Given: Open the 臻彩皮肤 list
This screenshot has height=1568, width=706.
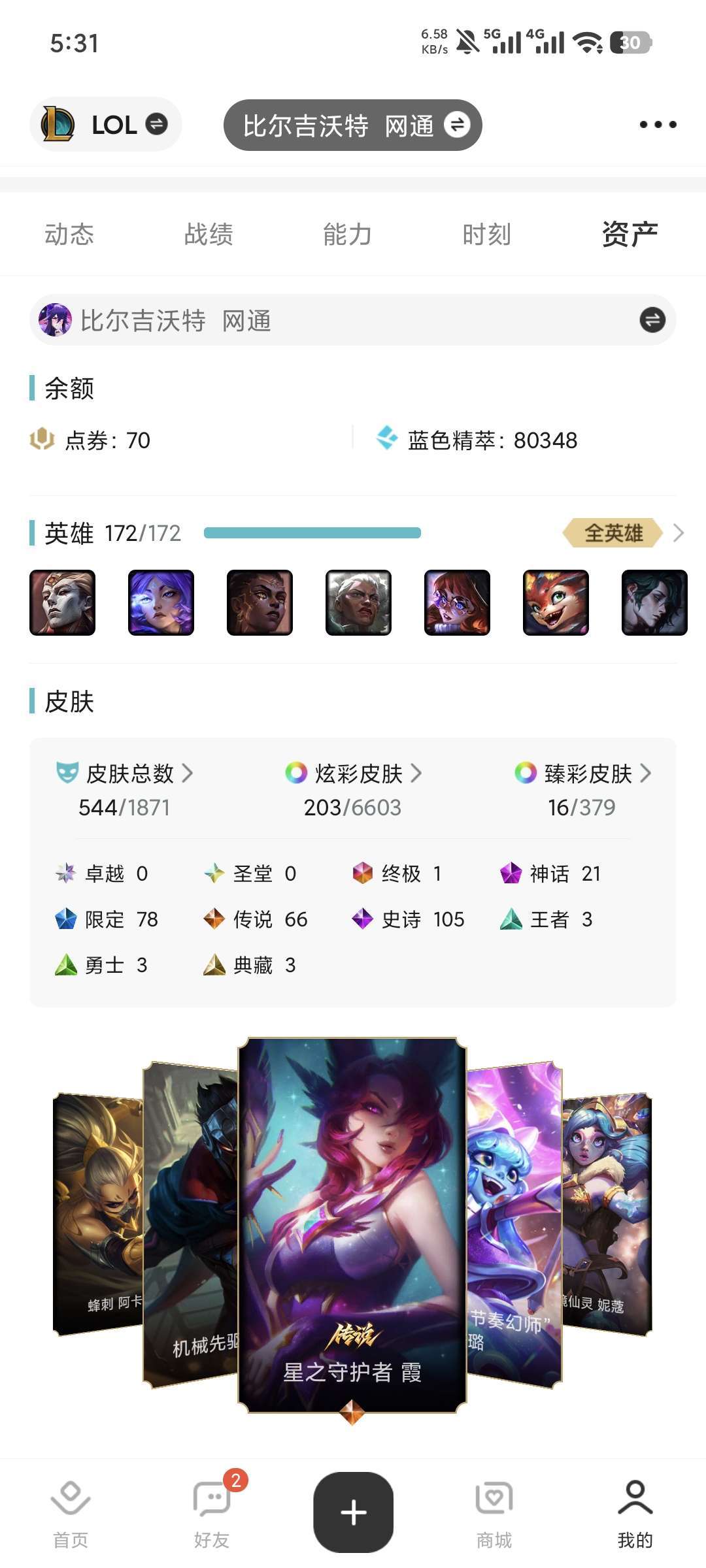Looking at the screenshot, I should 582,774.
